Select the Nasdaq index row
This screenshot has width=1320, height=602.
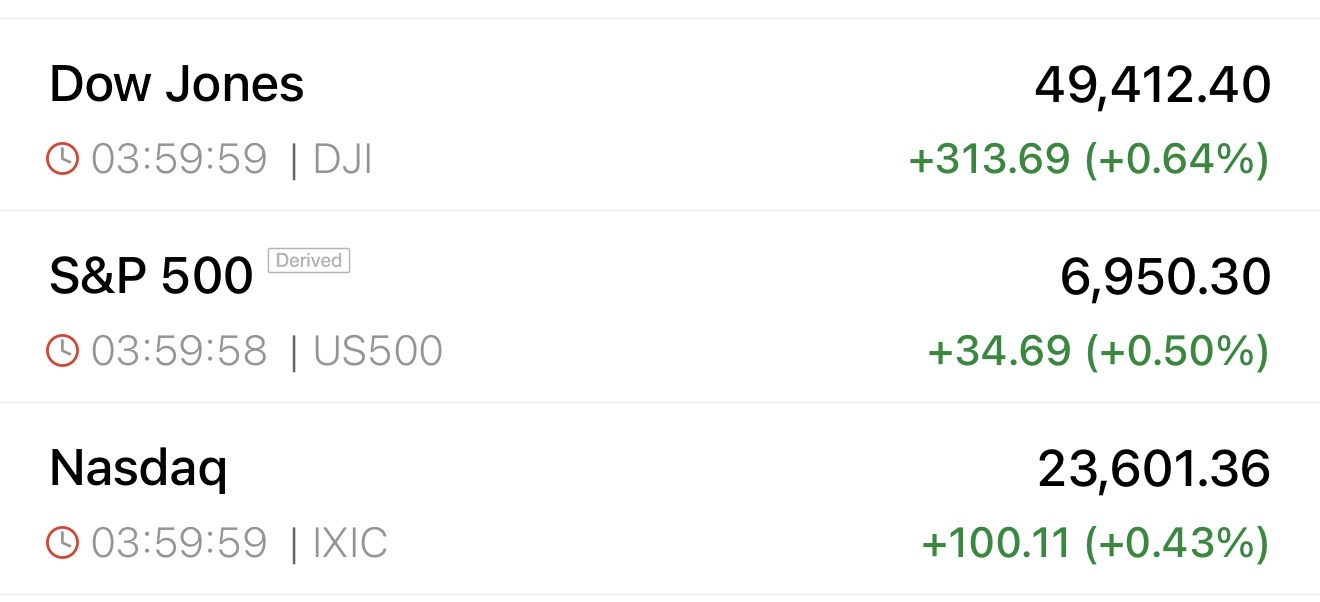[x=660, y=500]
